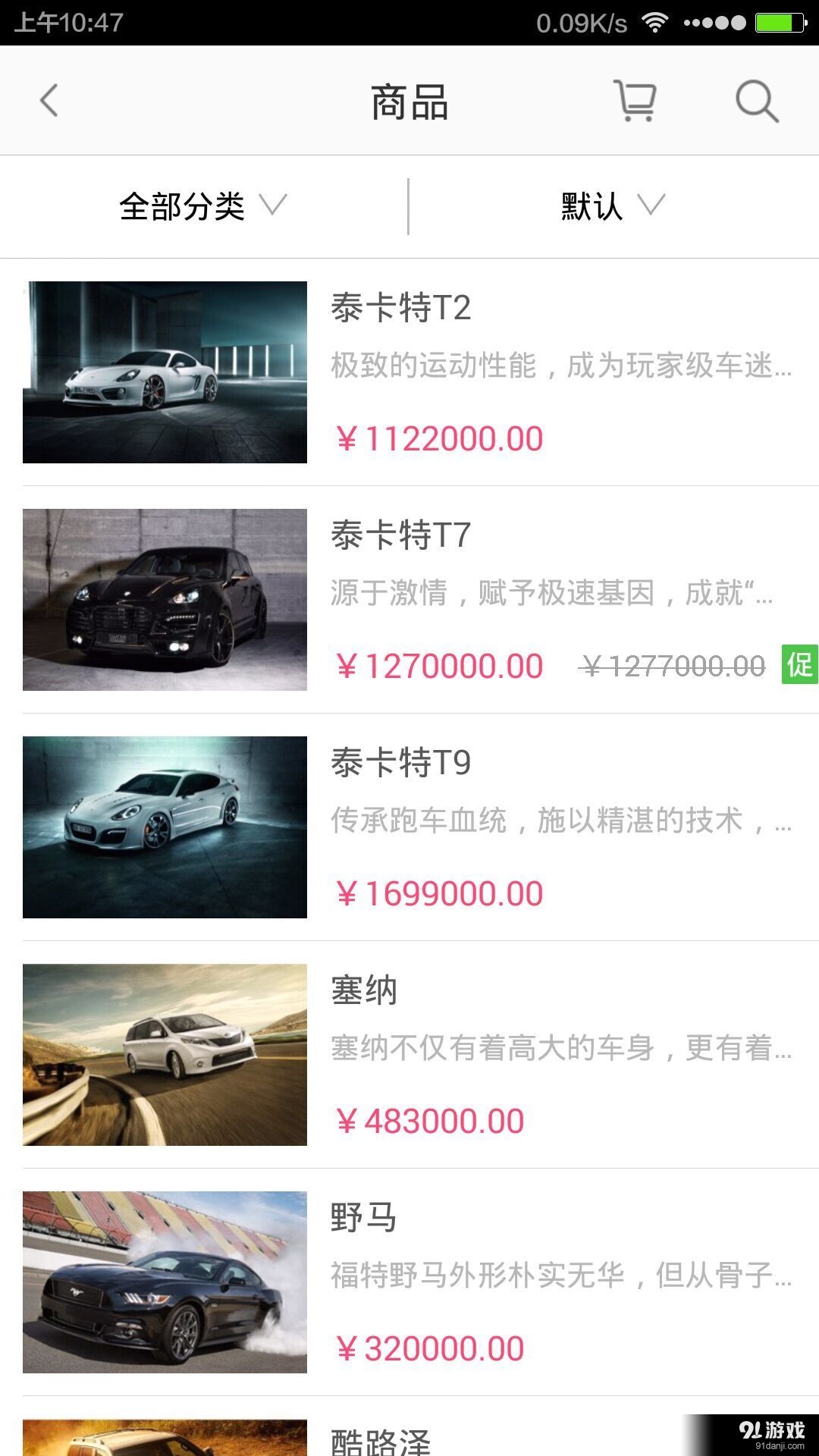Screen dimensions: 819x1456
Task: Tap the Wi-Fi icon in status bar
Action: click(655, 21)
